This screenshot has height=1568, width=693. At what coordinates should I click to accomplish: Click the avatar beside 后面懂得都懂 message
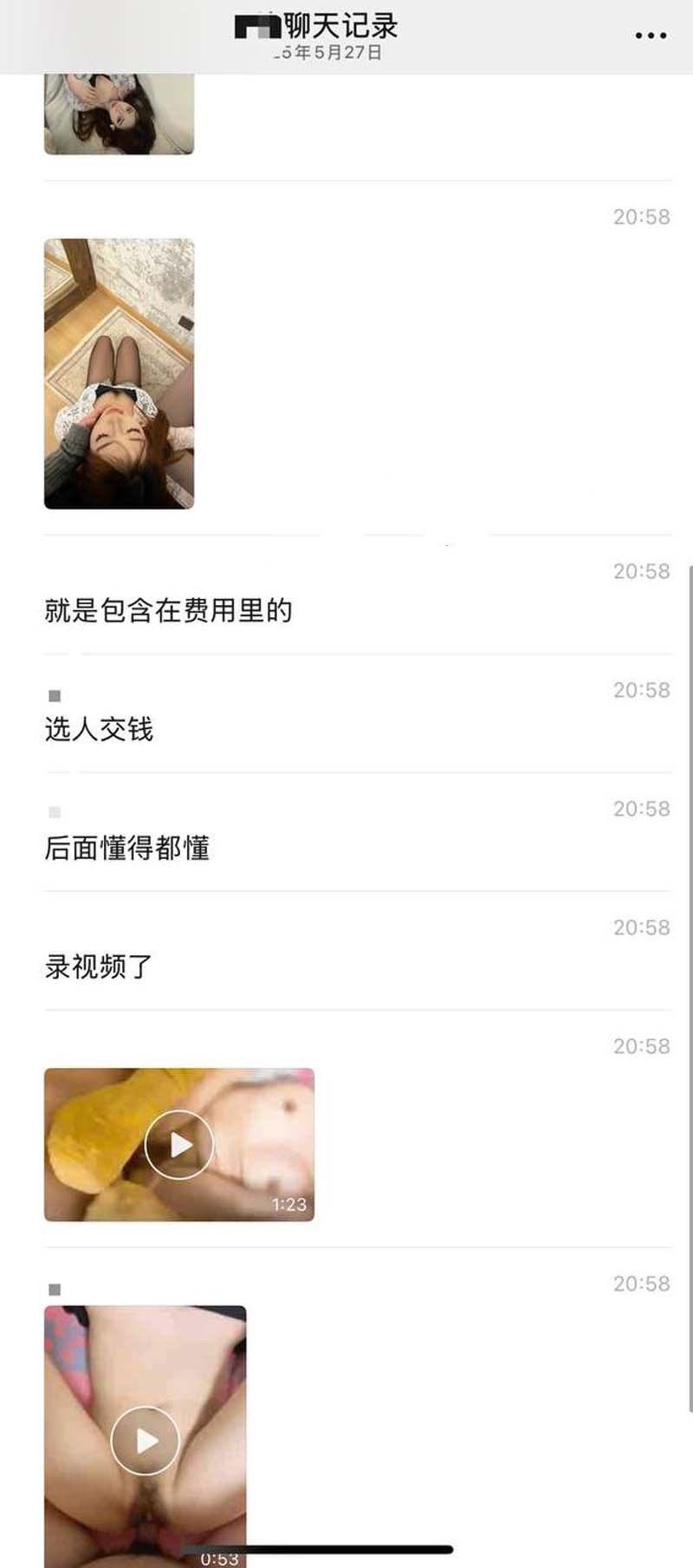[56, 813]
